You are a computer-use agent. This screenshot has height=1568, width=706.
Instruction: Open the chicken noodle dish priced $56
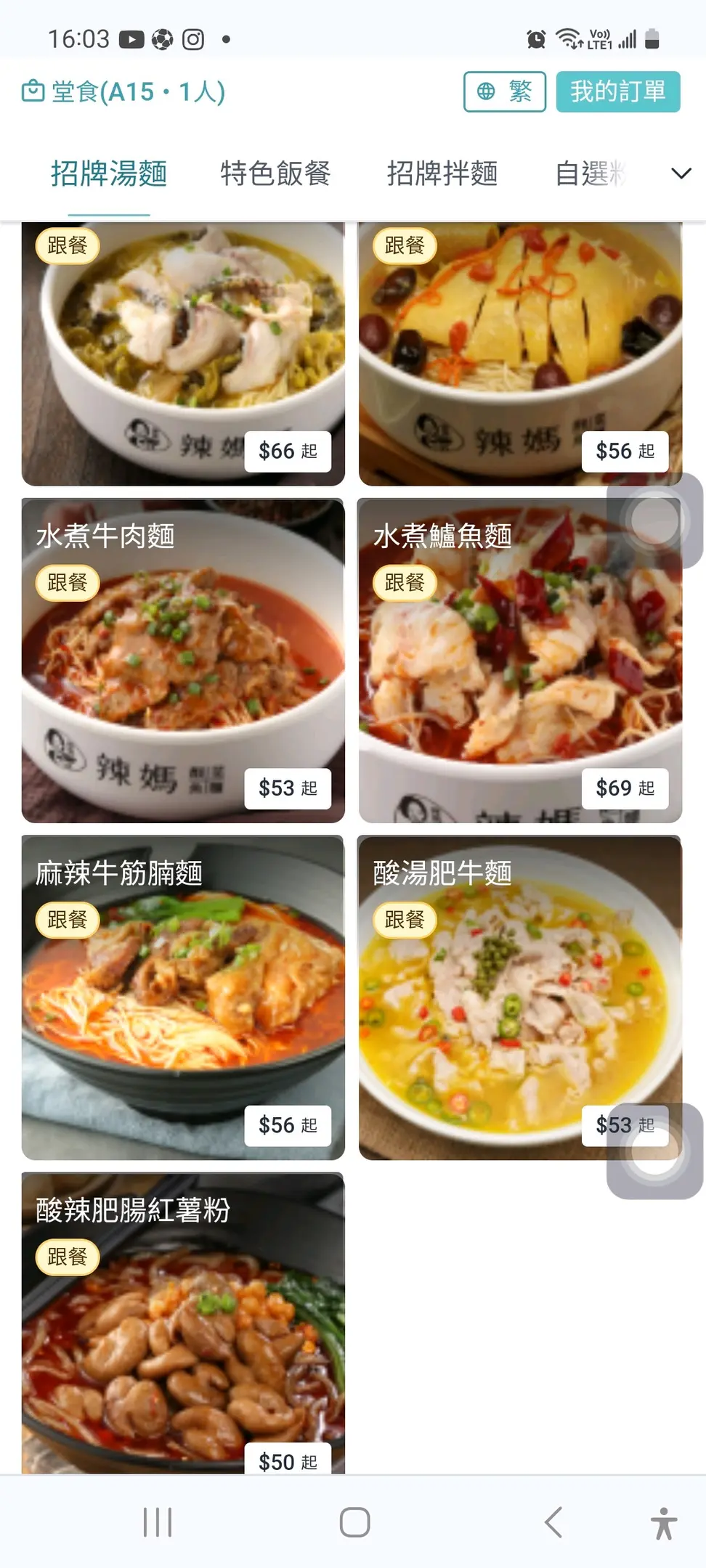coord(520,354)
